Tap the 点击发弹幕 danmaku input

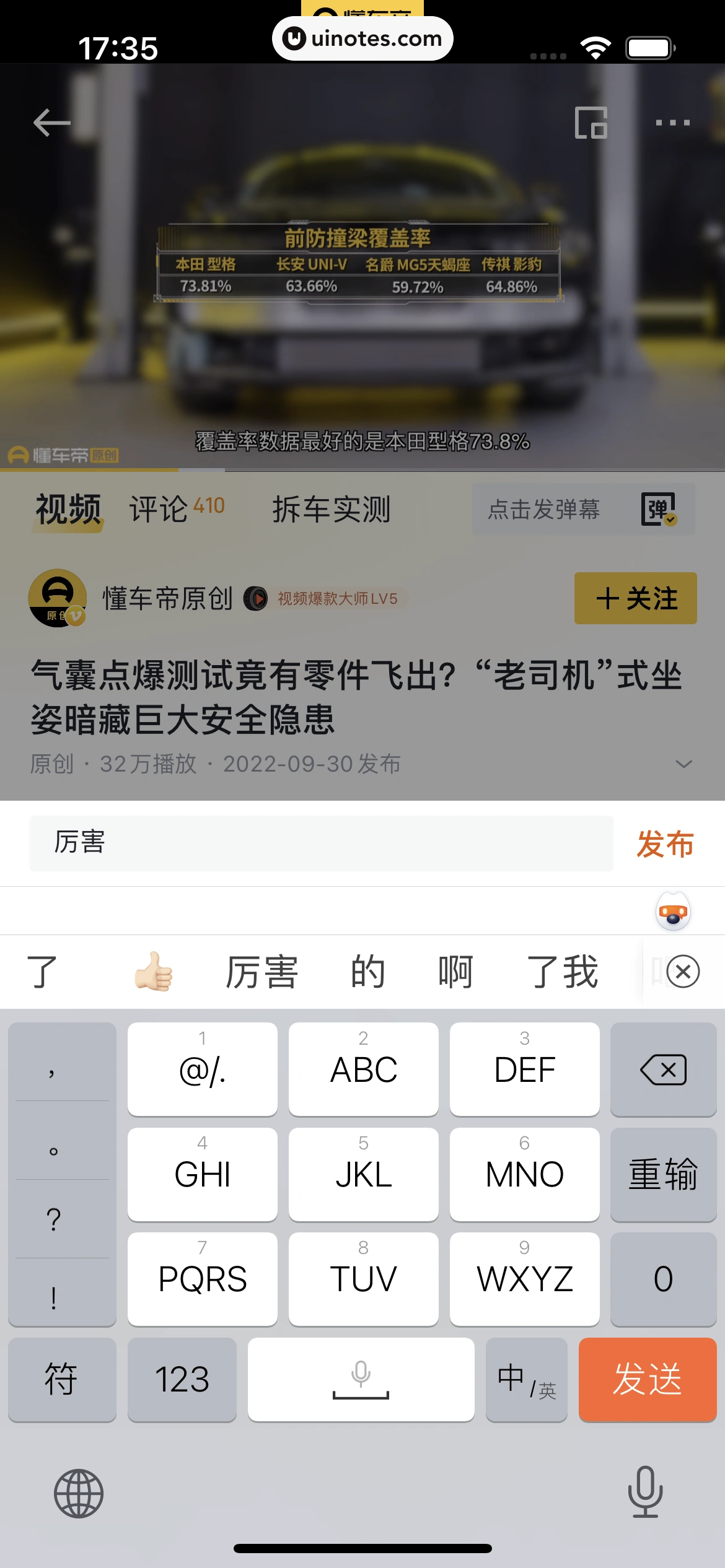click(x=544, y=509)
